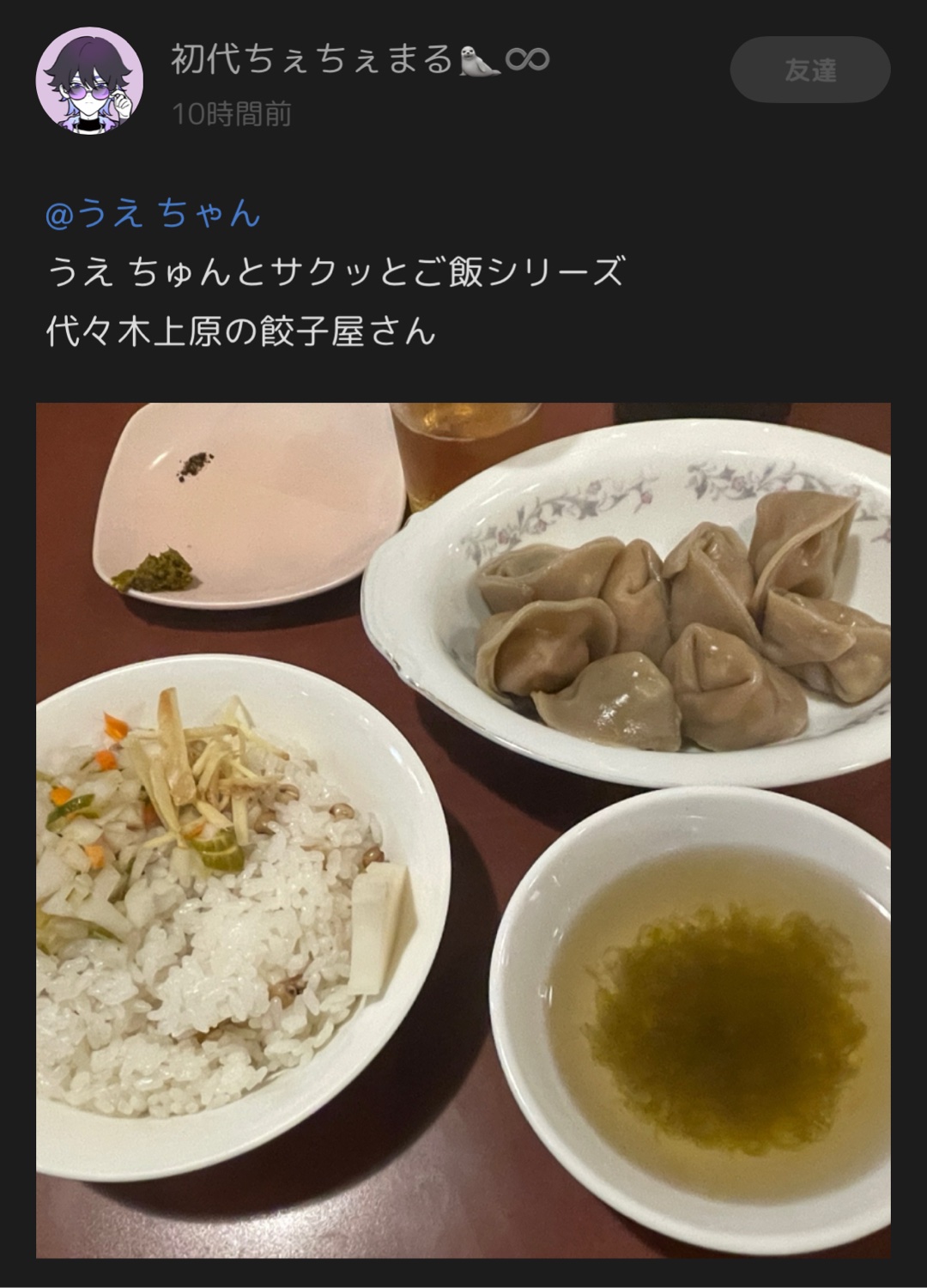
Task: Open 初代ちぇちぇまる's profile avatar
Action: point(89,82)
